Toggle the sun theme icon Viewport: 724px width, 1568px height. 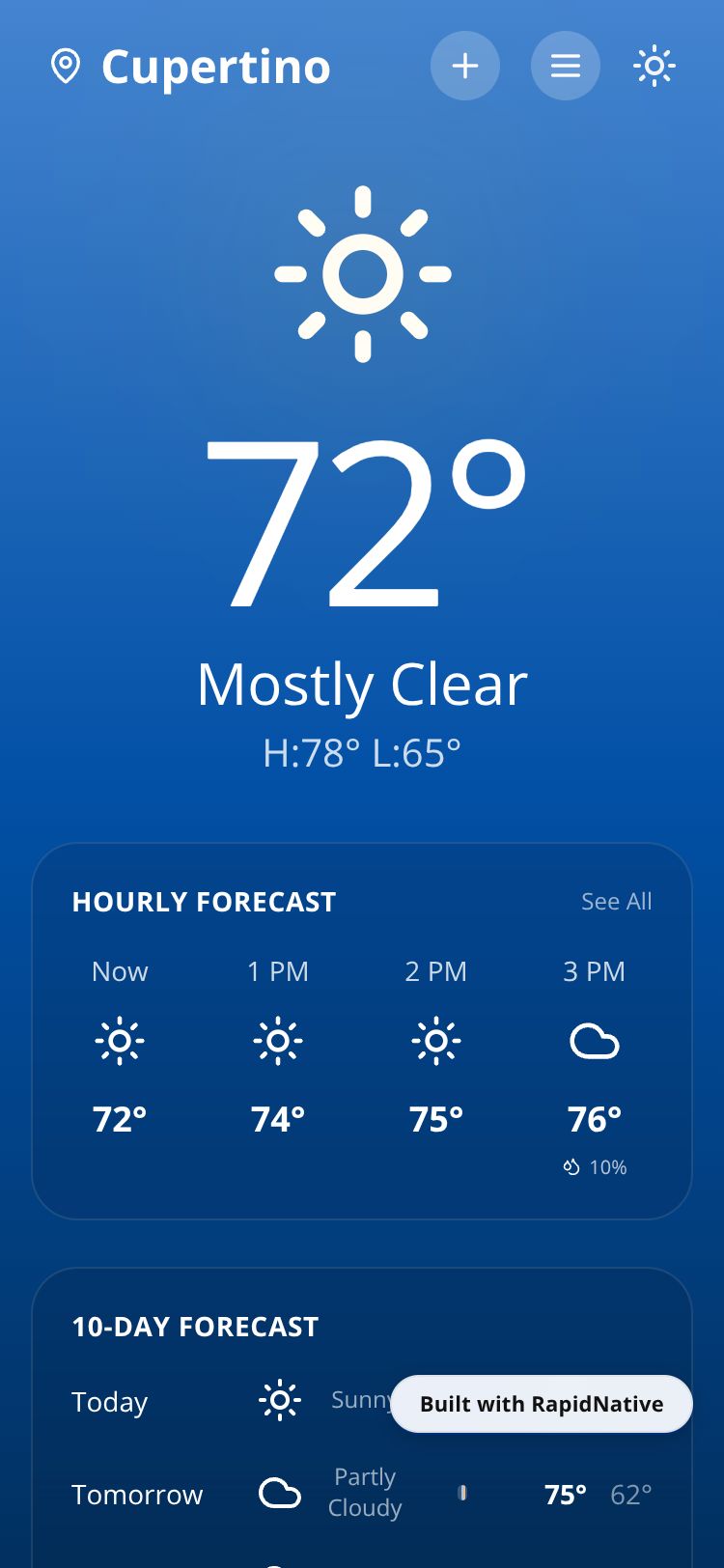click(x=654, y=66)
